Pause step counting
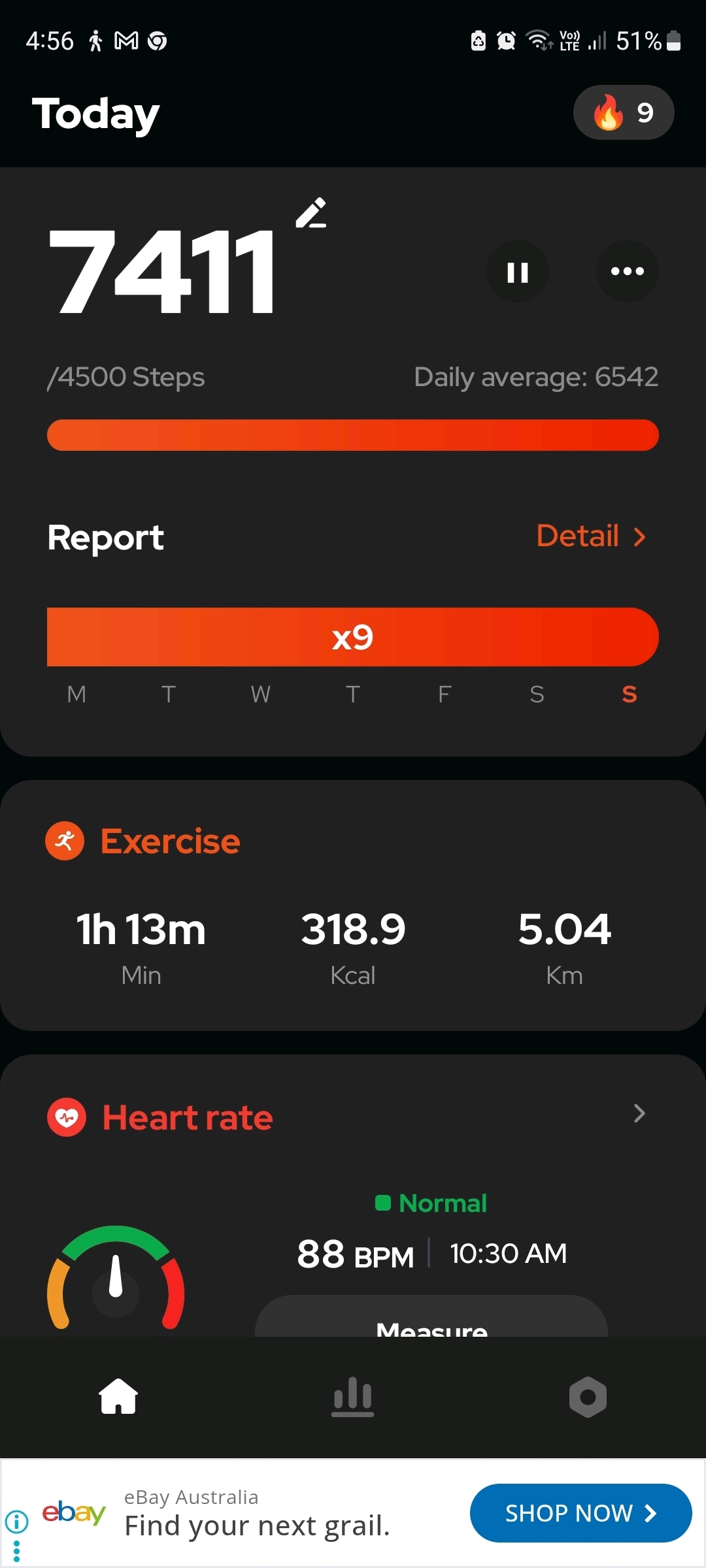This screenshot has height=1568, width=706. tap(517, 272)
